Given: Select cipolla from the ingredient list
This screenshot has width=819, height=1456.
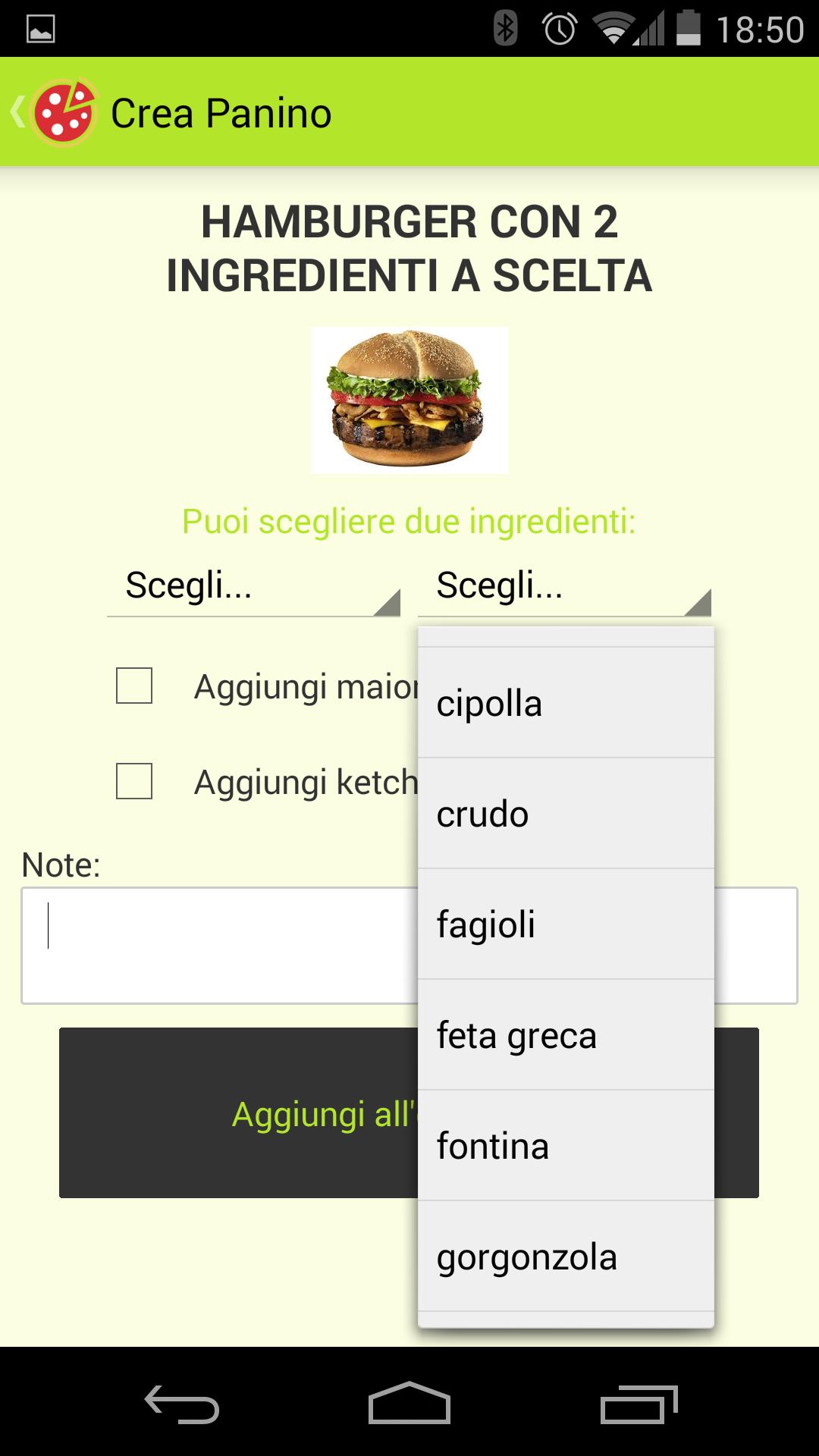Looking at the screenshot, I should point(565,703).
